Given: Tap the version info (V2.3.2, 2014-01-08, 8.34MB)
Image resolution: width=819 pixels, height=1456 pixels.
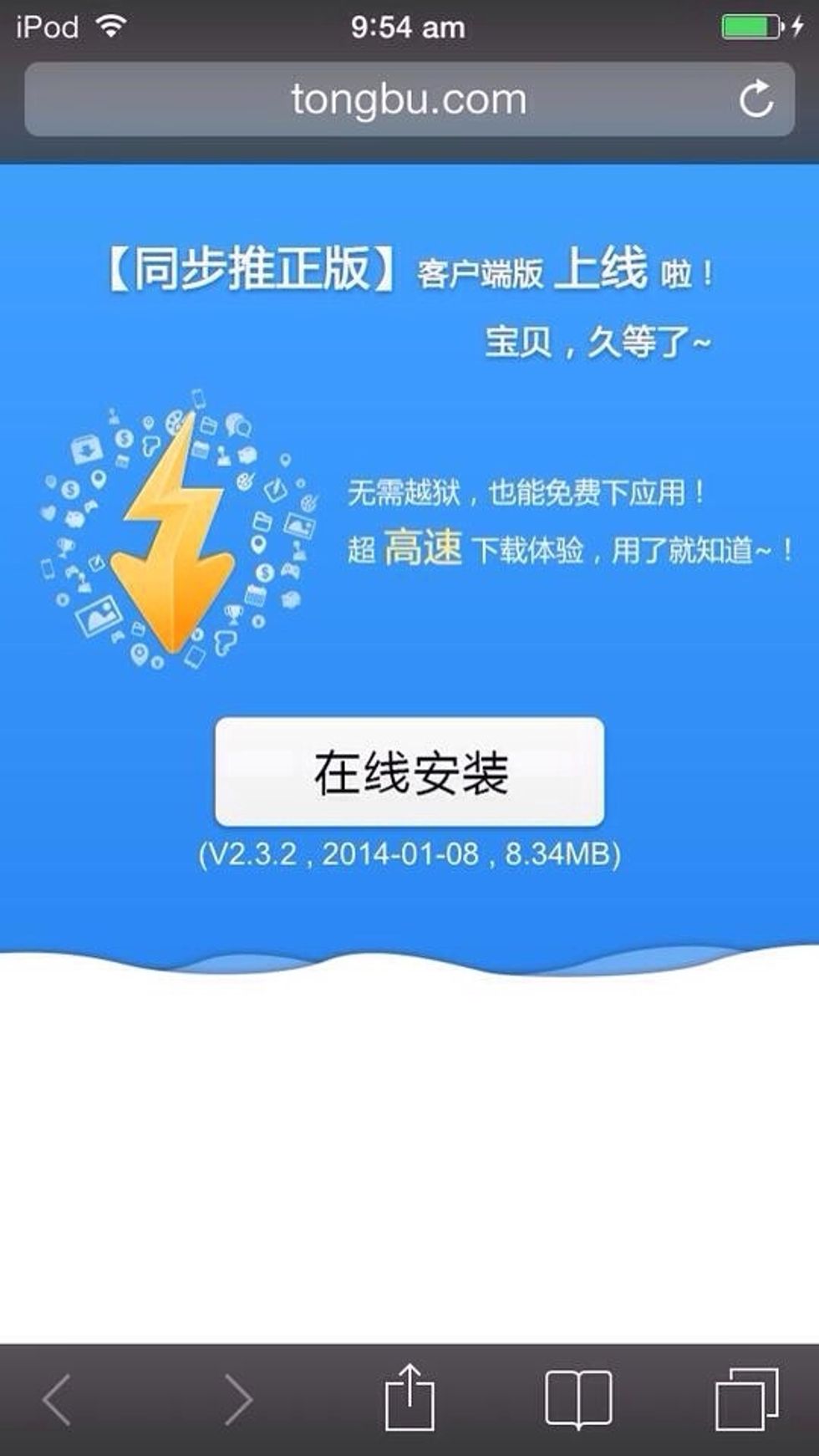Looking at the screenshot, I should point(409,854).
